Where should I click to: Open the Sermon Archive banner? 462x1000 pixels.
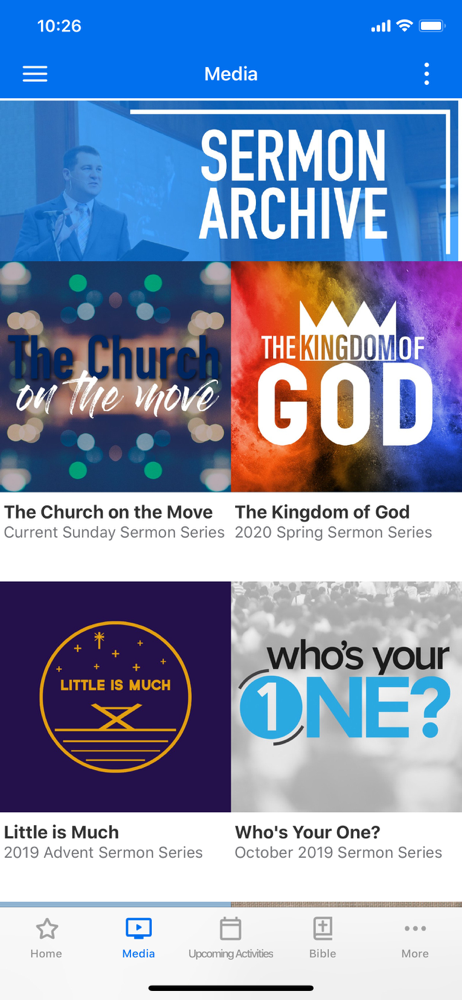[x=231, y=180]
